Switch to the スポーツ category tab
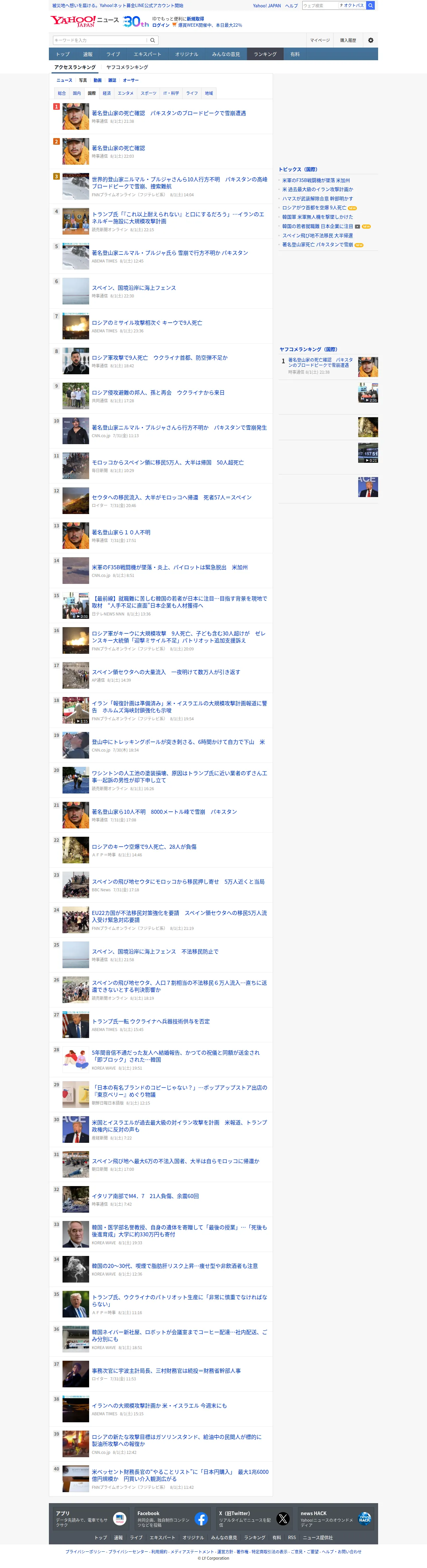Screen dimensions: 427x1568 [148, 93]
